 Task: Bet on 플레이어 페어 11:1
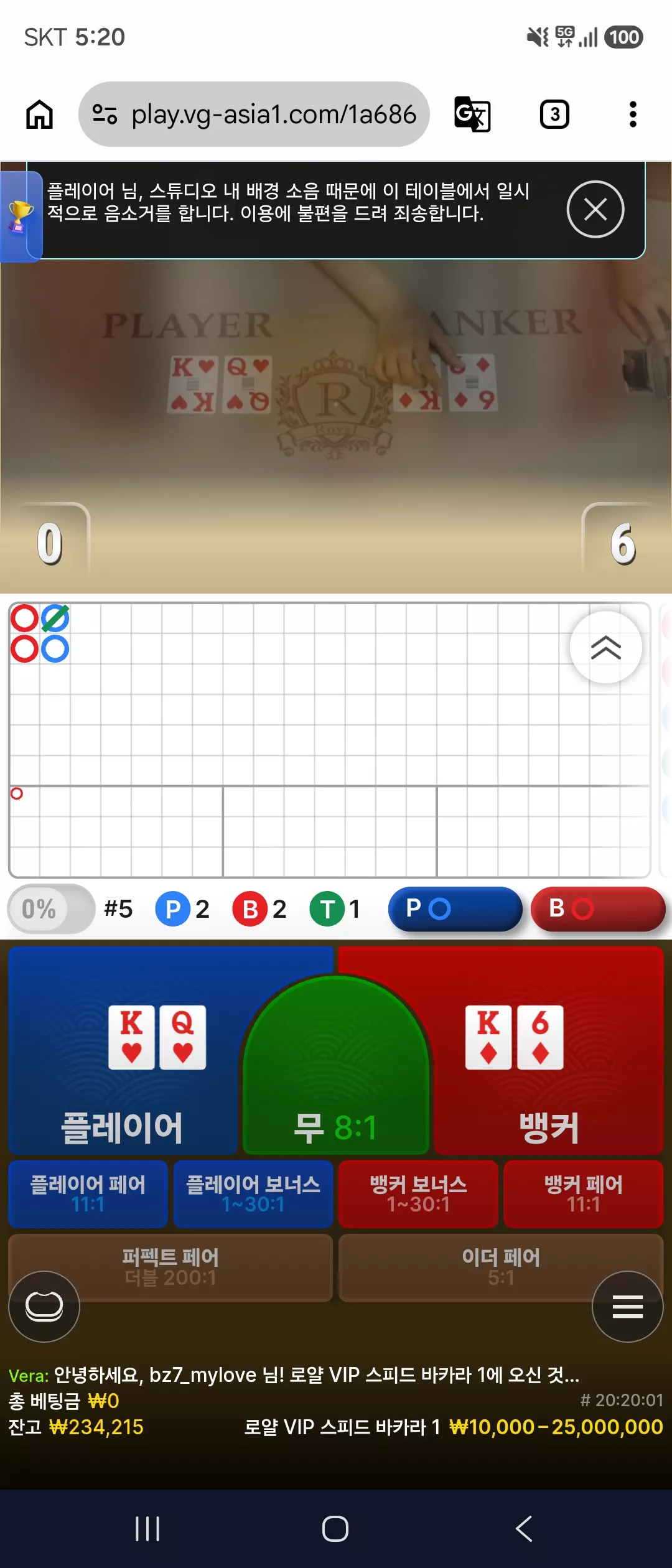point(88,1193)
